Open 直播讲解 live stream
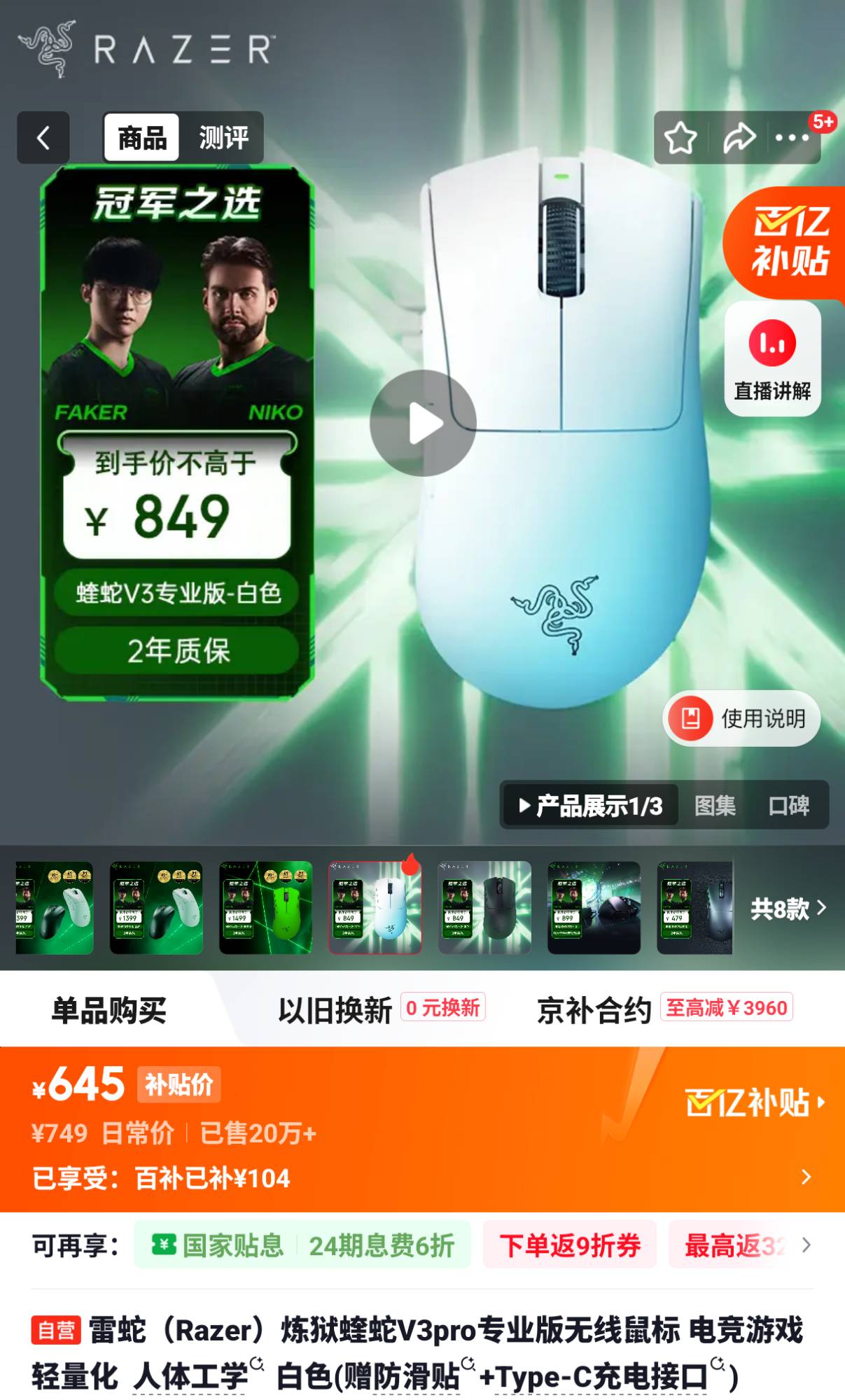Image resolution: width=845 pixels, height=1400 pixels. coord(772,359)
